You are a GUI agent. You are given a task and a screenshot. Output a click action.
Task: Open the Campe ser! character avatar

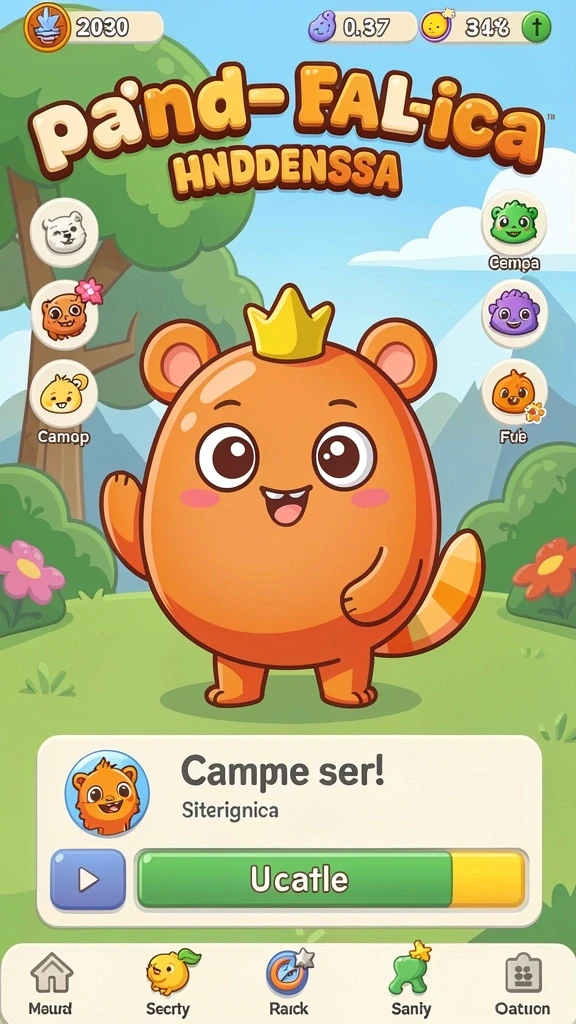pos(107,793)
